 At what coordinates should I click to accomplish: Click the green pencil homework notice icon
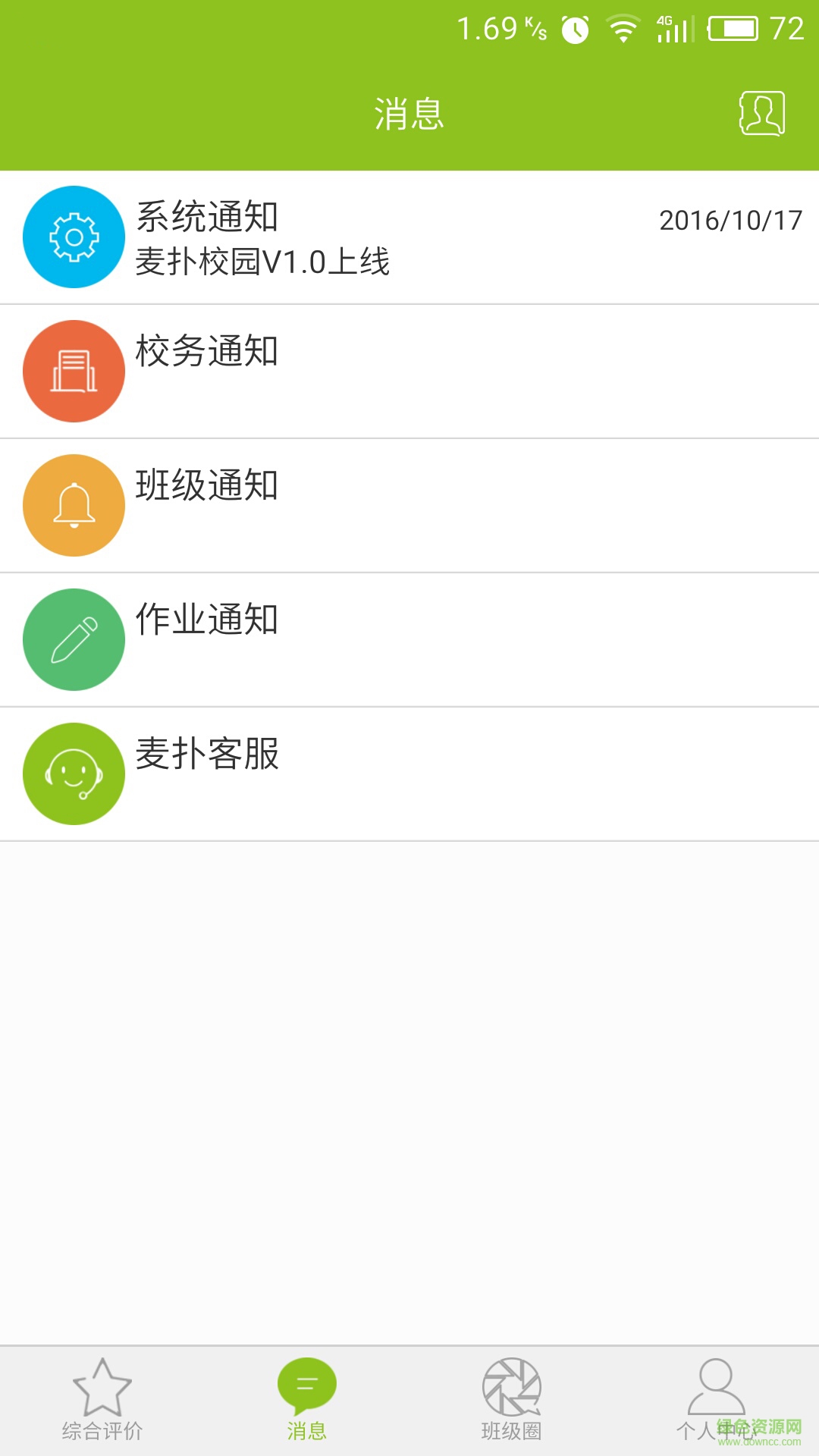(x=74, y=639)
